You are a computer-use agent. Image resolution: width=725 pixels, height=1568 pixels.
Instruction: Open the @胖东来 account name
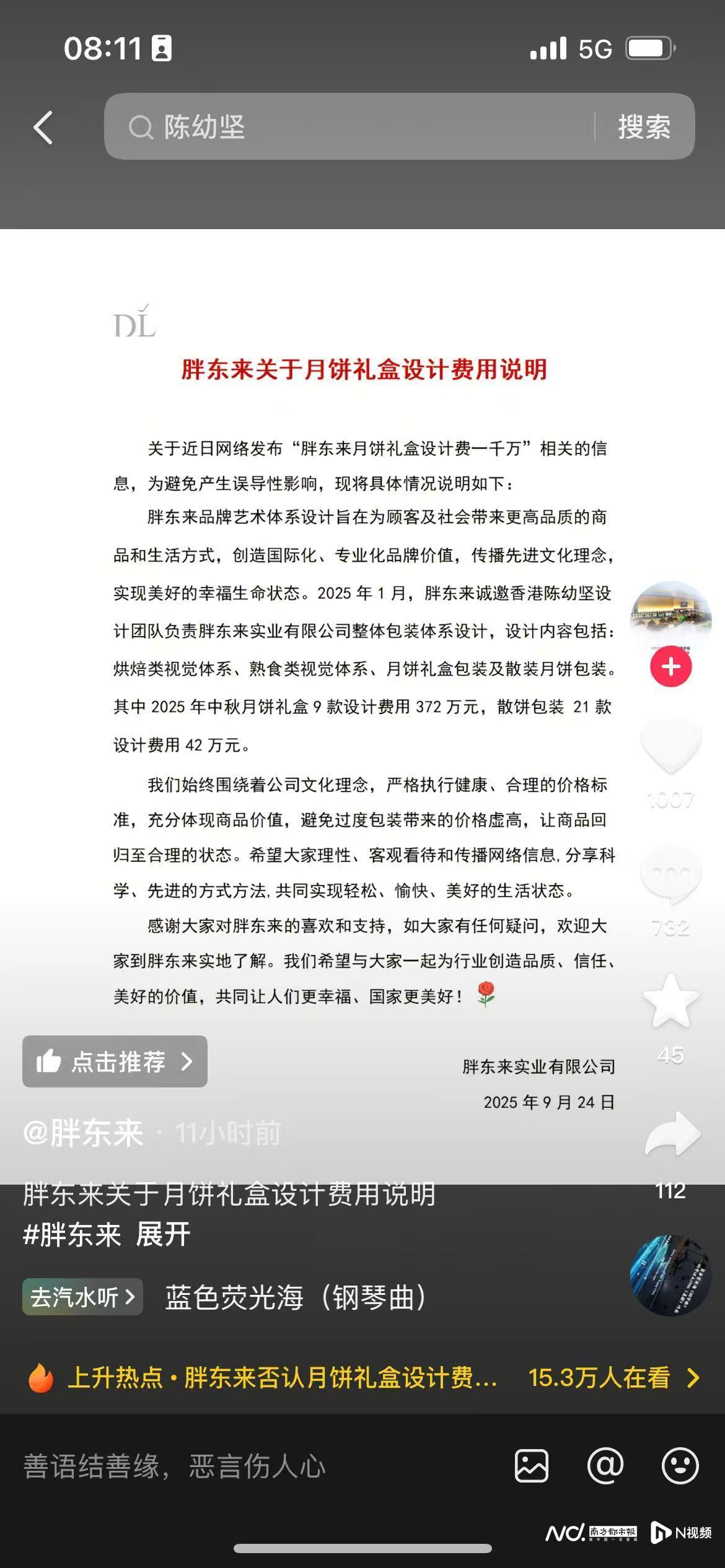[83, 1133]
